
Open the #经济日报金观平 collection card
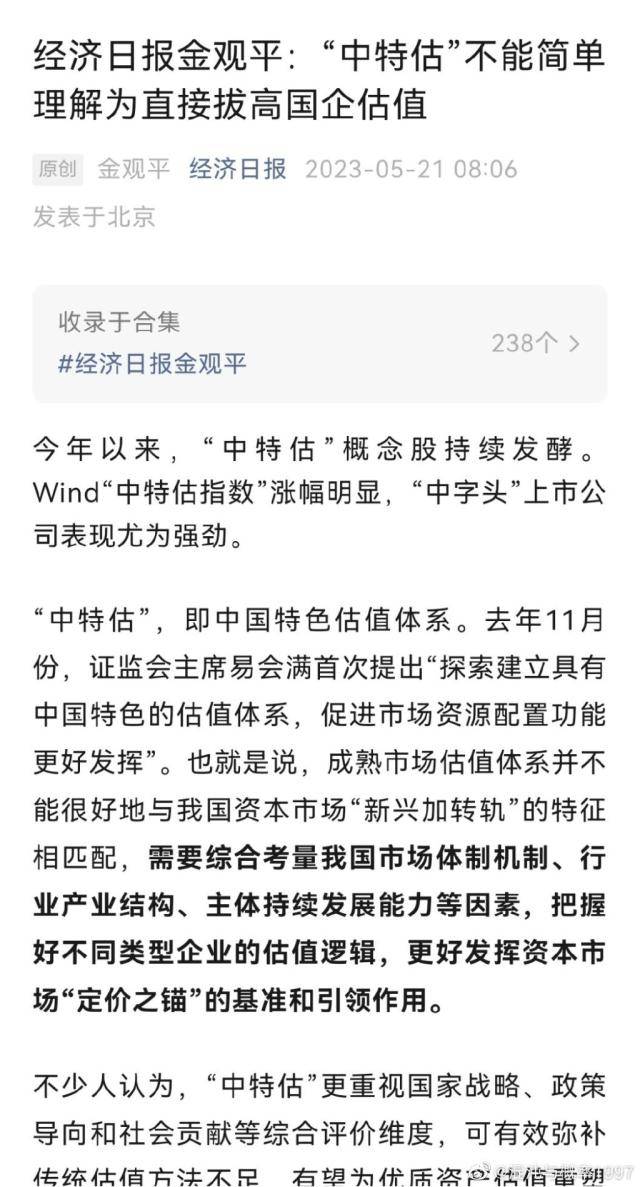point(320,344)
